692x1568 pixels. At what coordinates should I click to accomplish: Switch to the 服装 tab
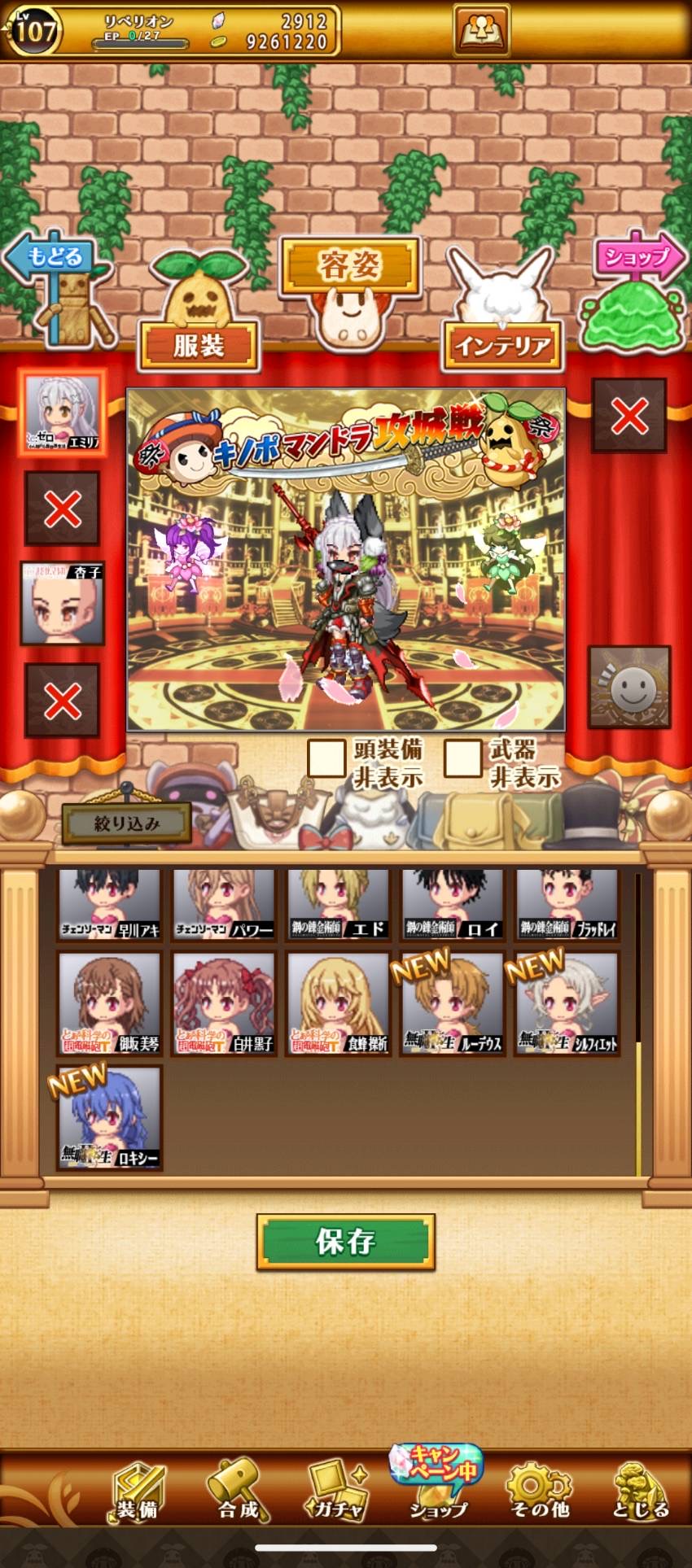199,346
